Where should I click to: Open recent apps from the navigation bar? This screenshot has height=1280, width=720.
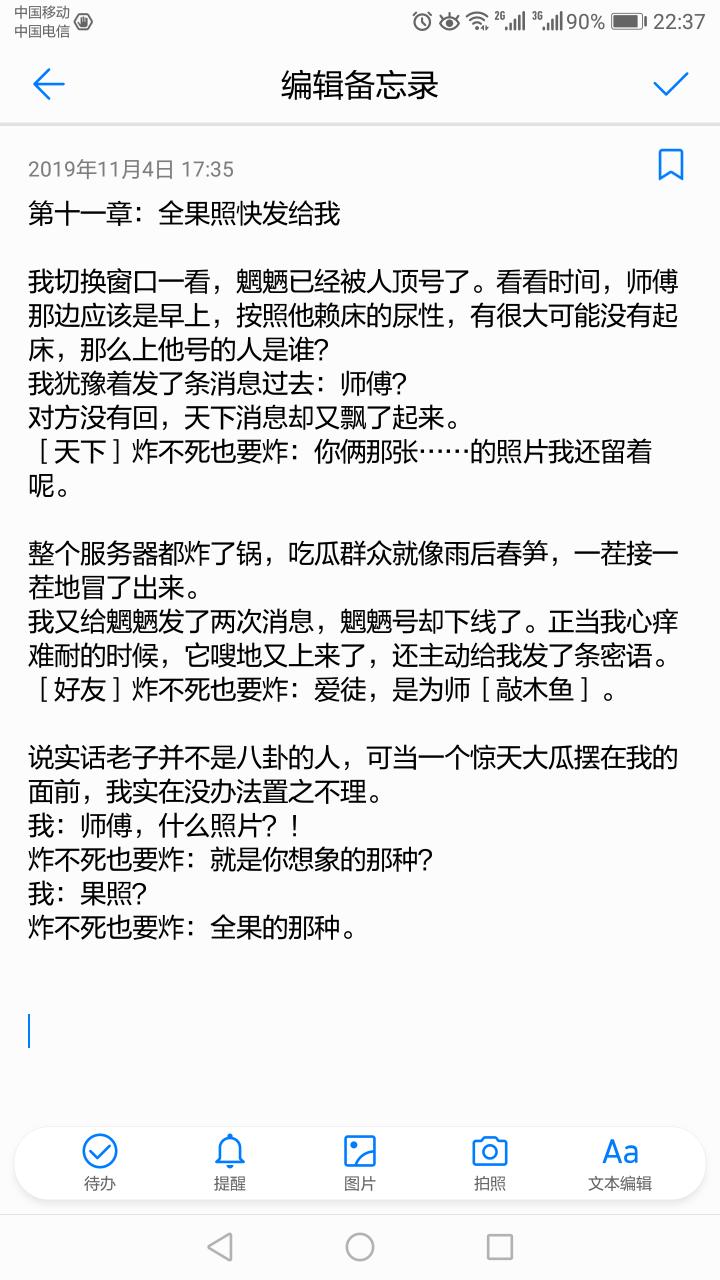click(500, 1246)
